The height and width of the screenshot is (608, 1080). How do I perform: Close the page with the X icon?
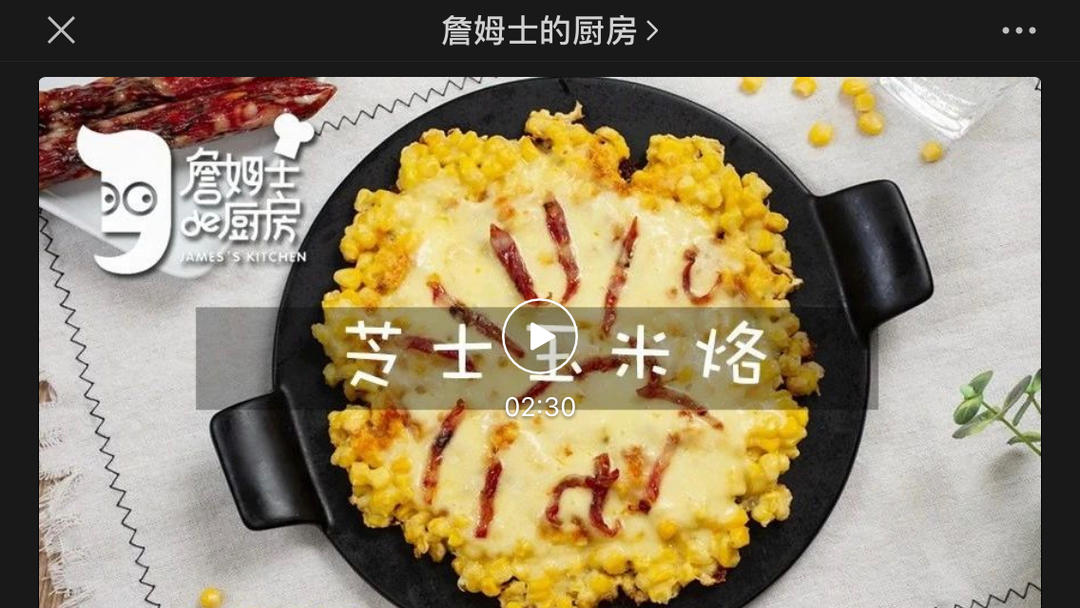(61, 31)
